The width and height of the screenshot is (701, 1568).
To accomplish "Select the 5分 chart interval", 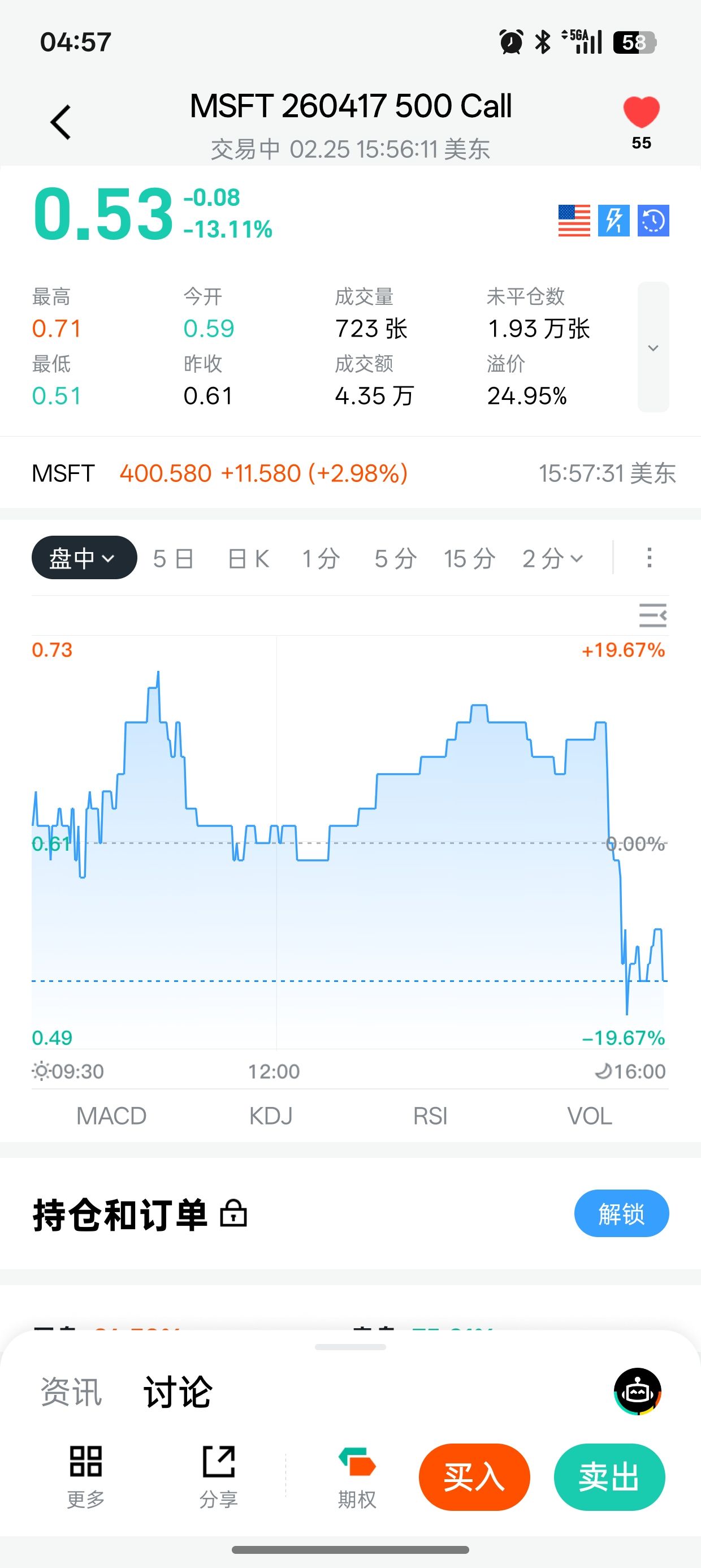I will point(396,558).
